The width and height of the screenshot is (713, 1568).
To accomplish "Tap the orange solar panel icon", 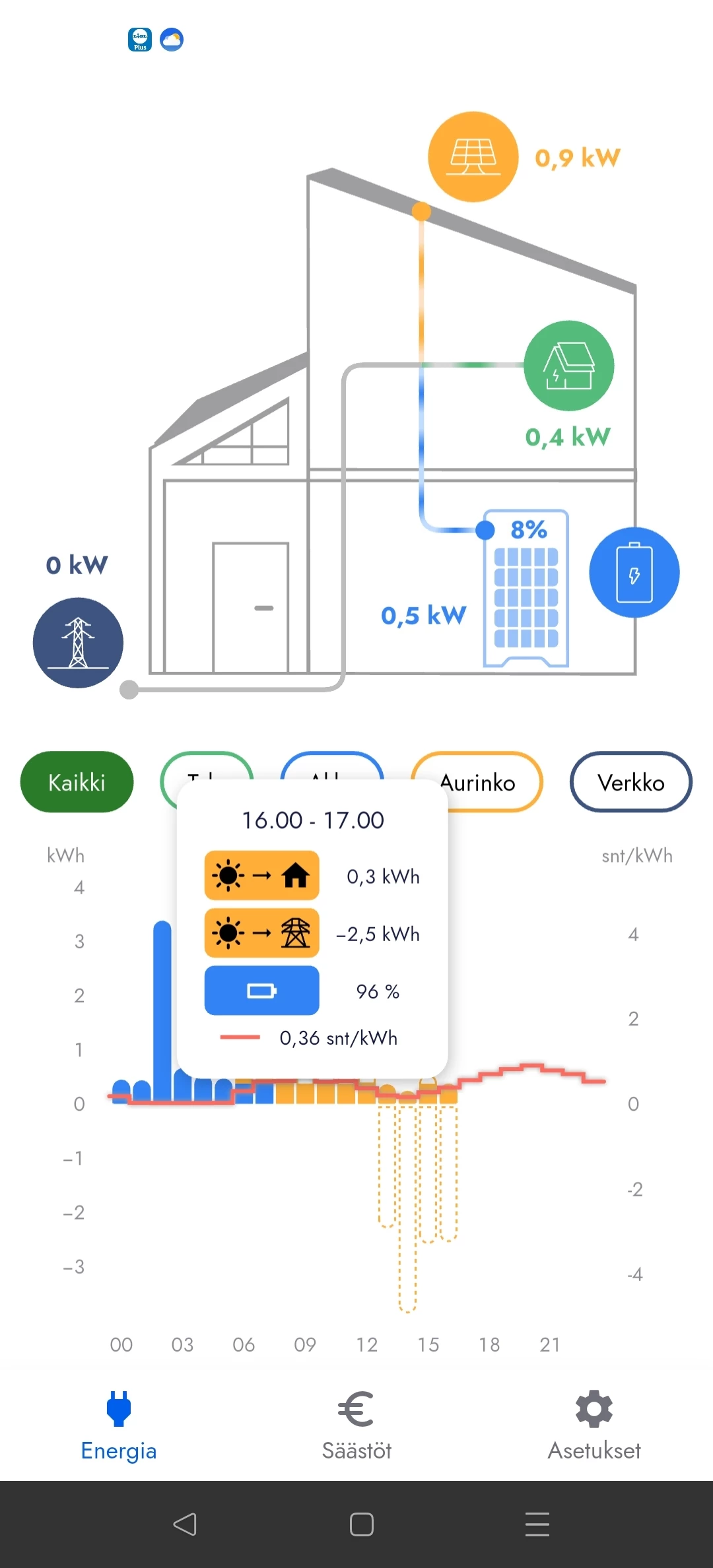I will pyautogui.click(x=473, y=157).
